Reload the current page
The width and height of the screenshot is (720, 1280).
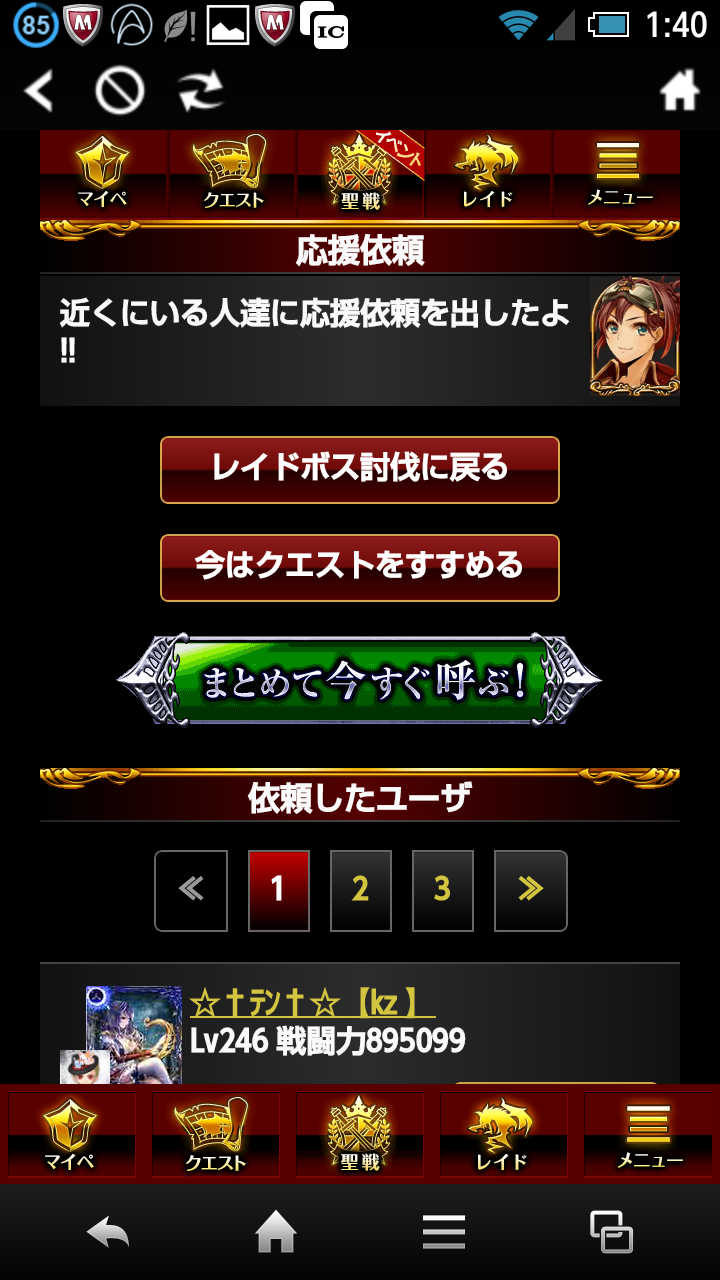click(x=201, y=92)
